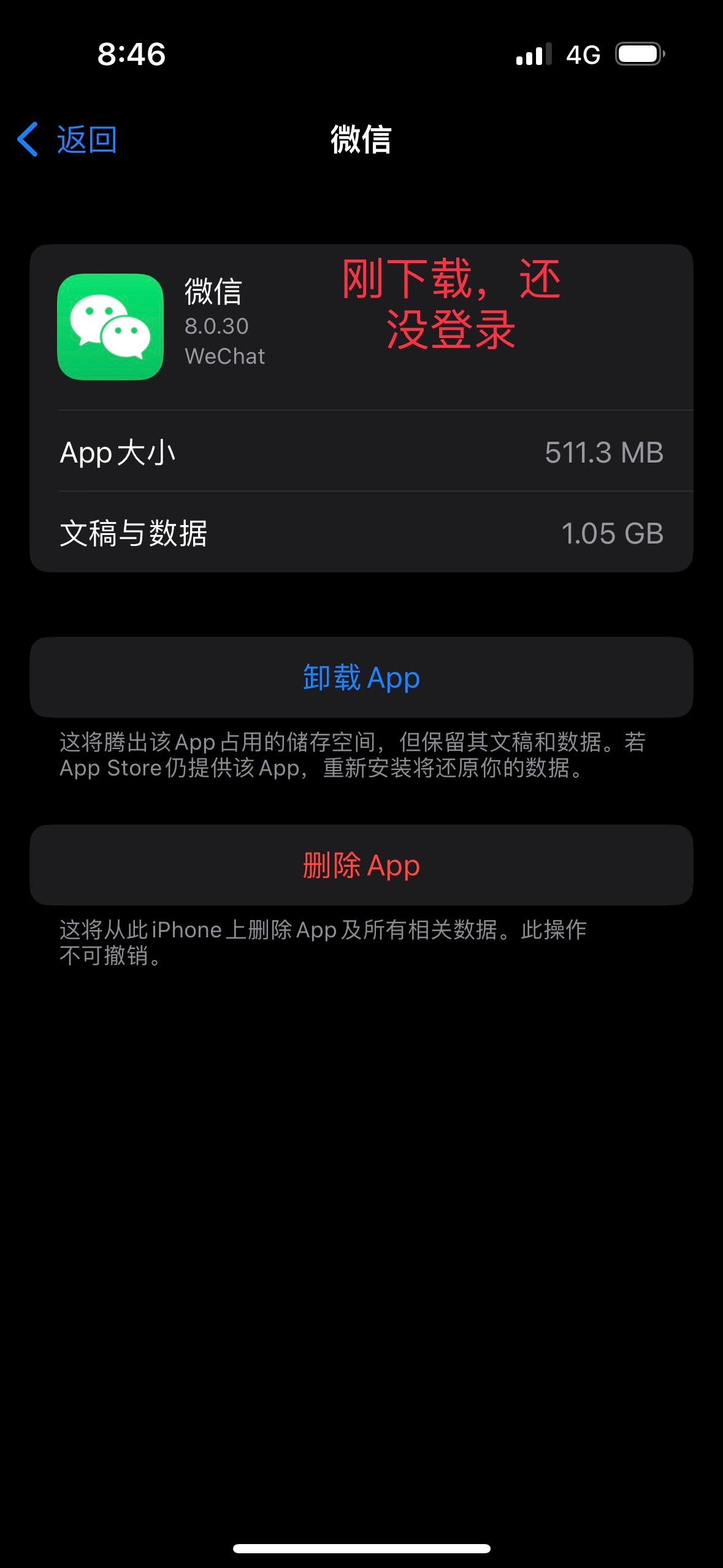Select 删除 App to delete WeChat
Image resolution: width=723 pixels, height=1568 pixels.
361,865
